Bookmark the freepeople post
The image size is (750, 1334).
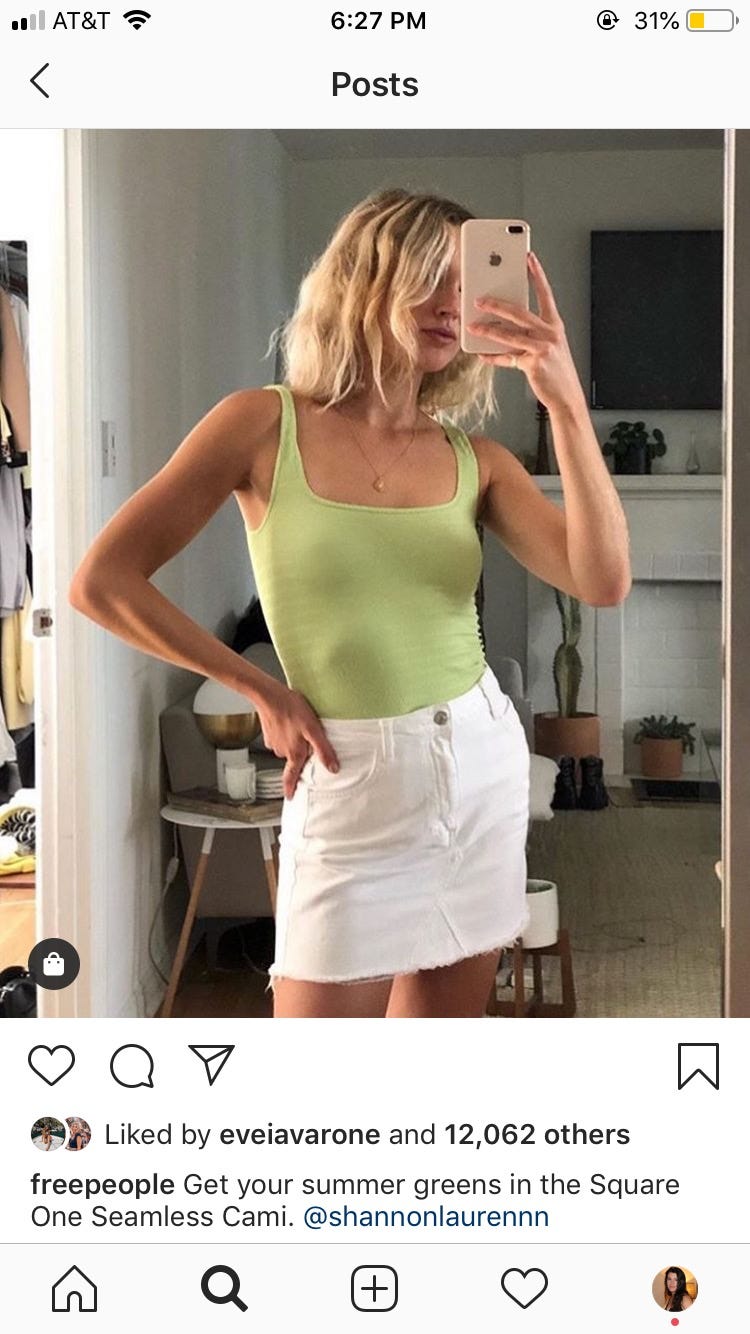[x=697, y=1066]
